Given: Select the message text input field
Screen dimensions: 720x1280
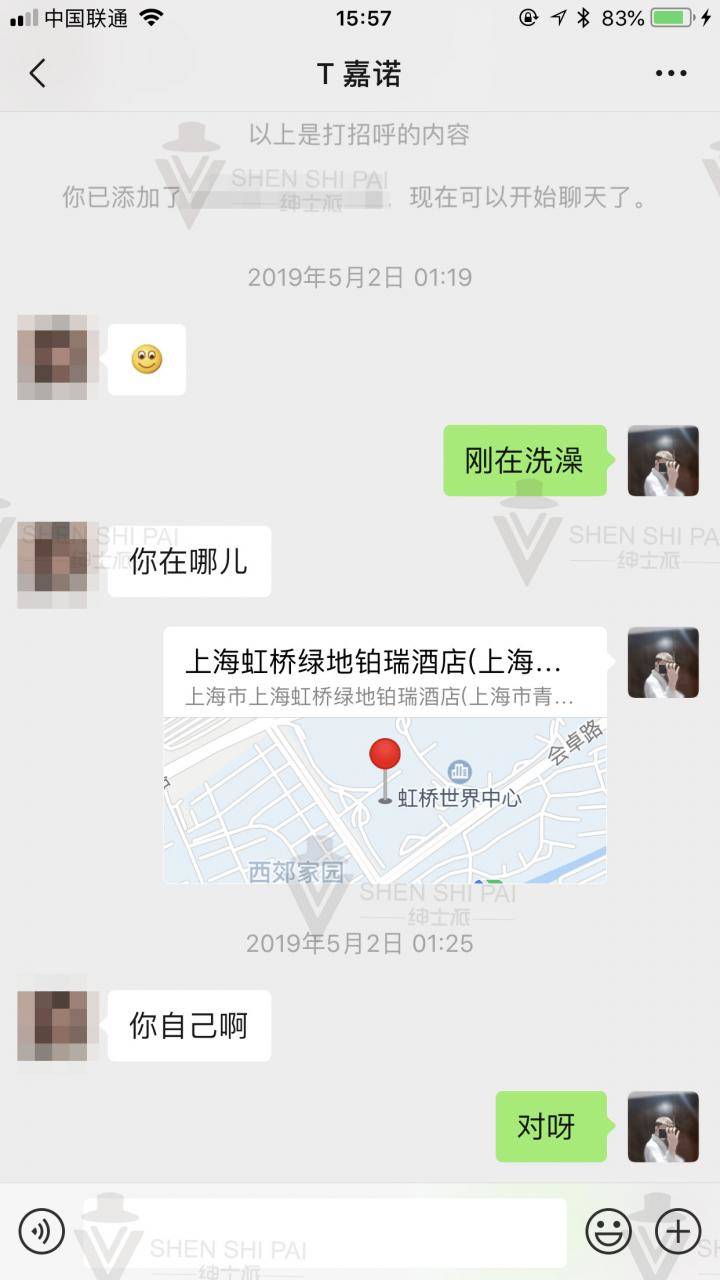Looking at the screenshot, I should (x=330, y=1231).
